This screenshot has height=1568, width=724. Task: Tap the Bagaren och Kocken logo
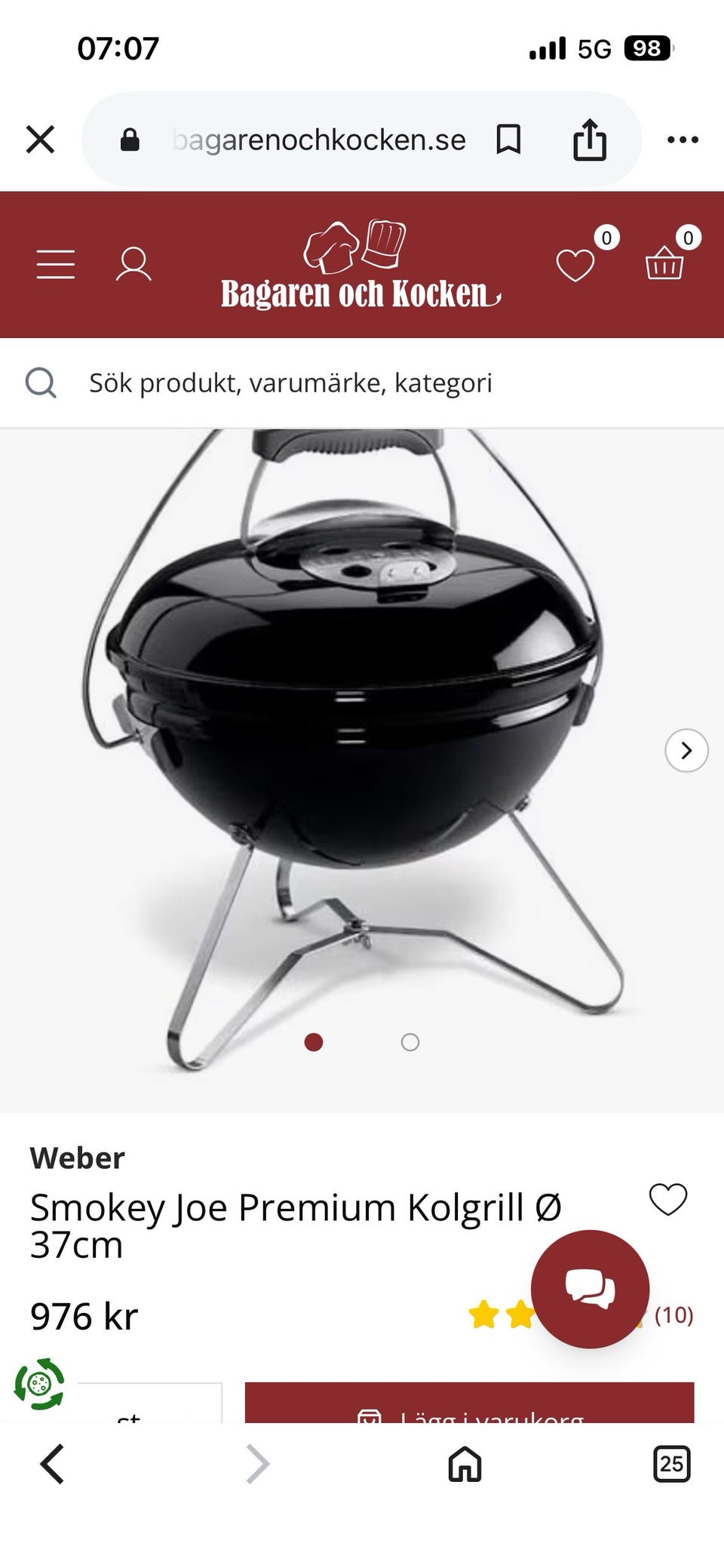pos(360,265)
